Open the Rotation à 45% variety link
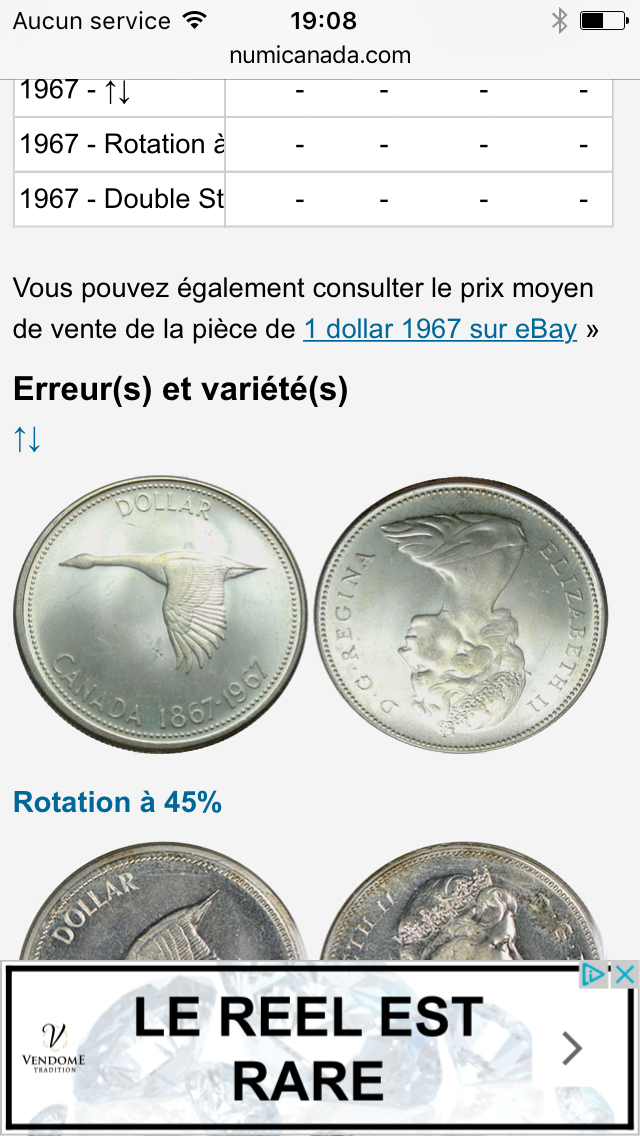 tap(117, 802)
